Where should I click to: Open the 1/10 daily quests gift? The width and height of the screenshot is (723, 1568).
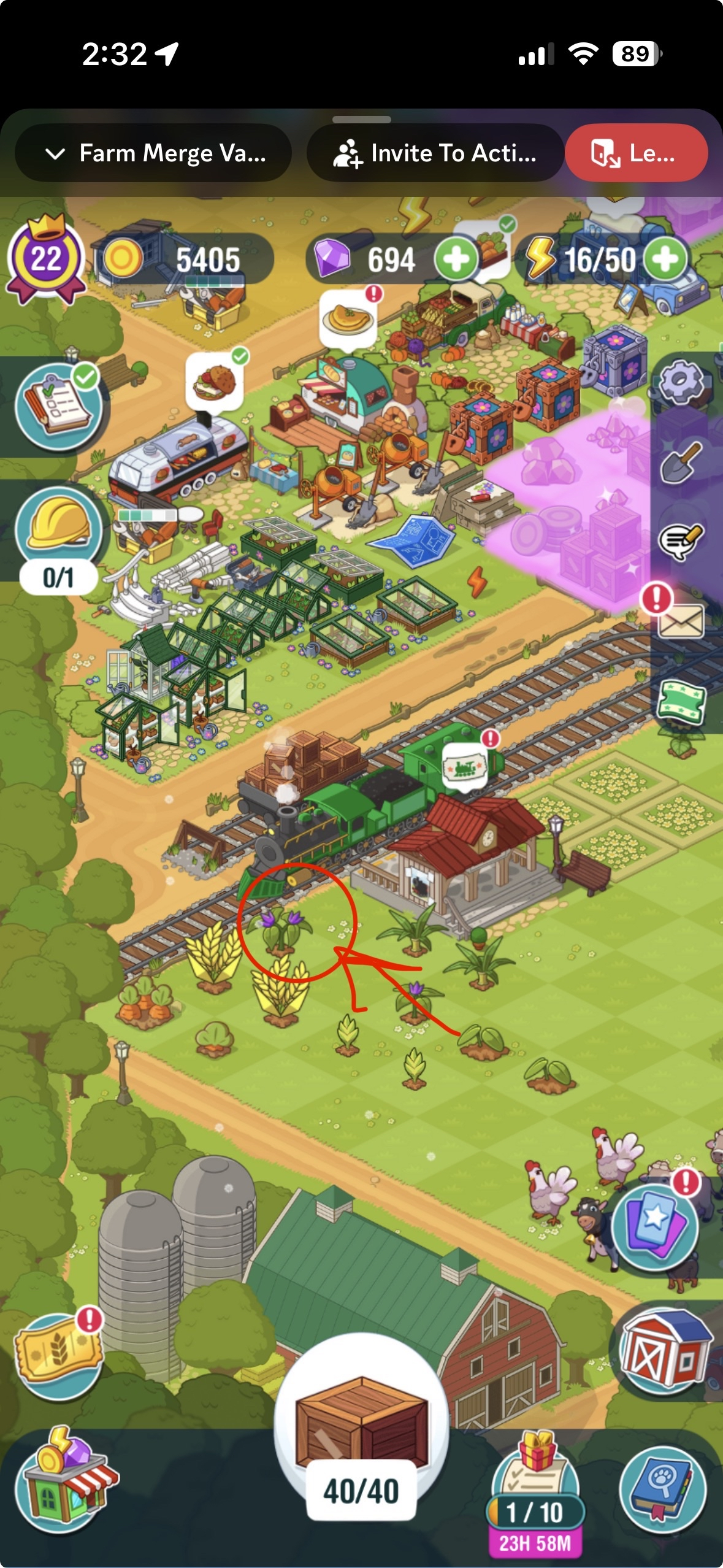click(x=535, y=1491)
